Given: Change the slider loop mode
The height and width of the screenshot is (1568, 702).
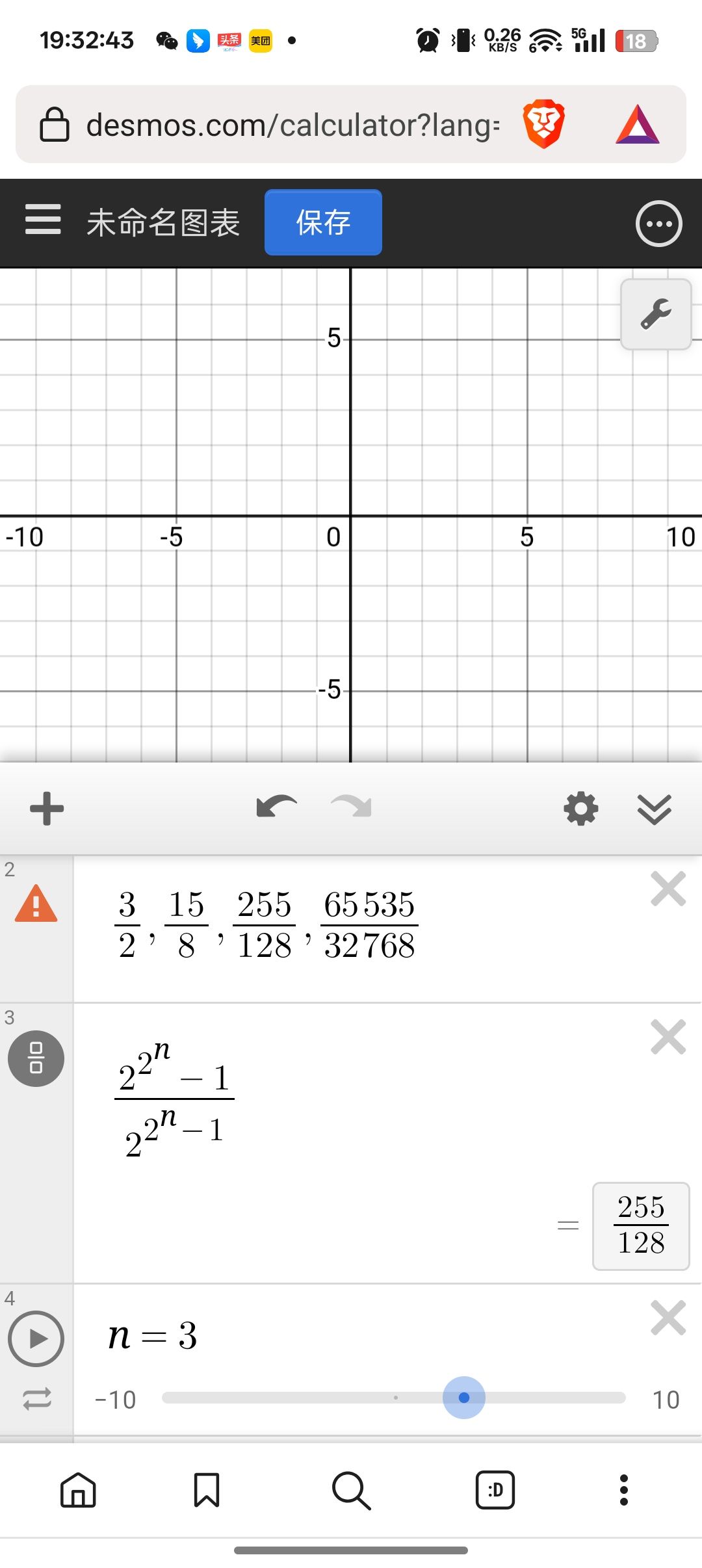Looking at the screenshot, I should (36, 1398).
